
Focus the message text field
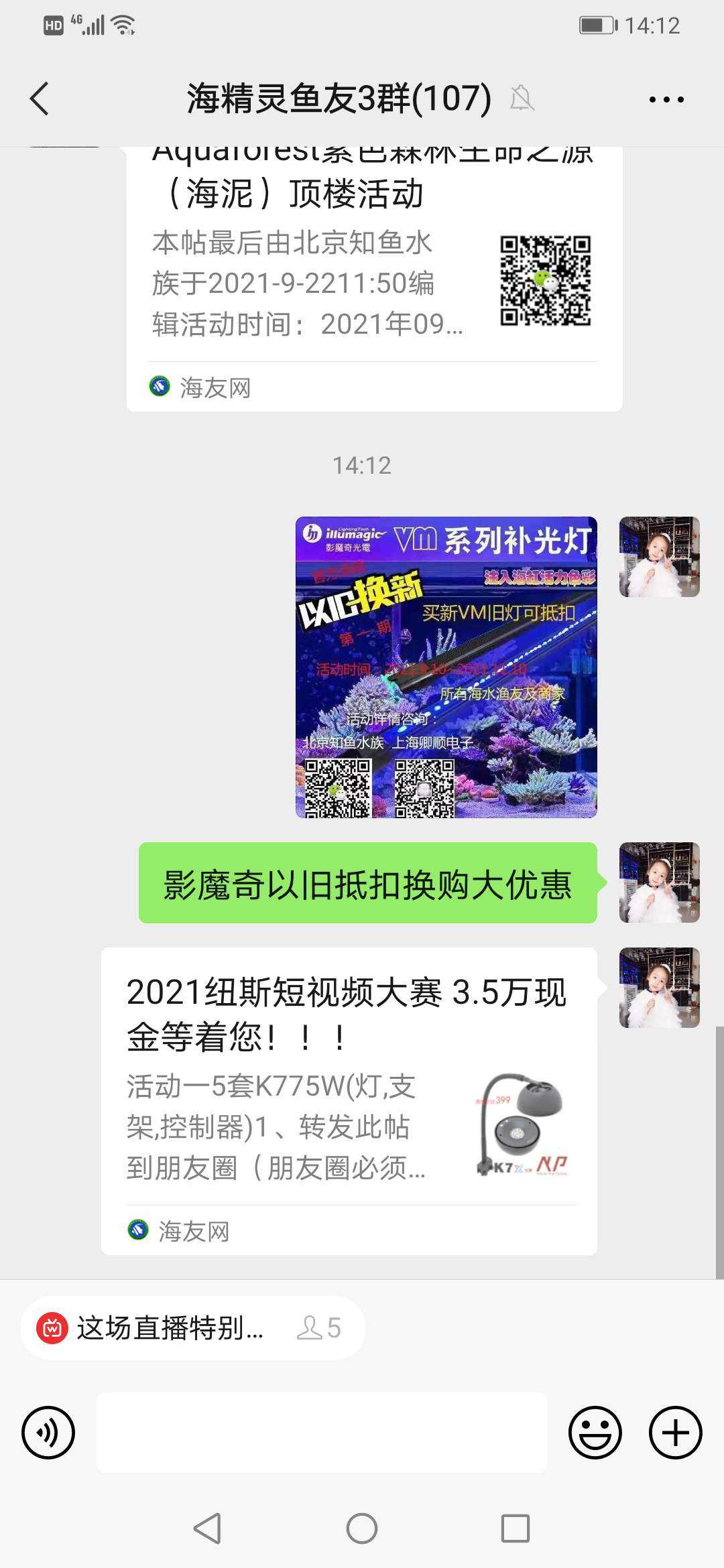click(322, 1433)
